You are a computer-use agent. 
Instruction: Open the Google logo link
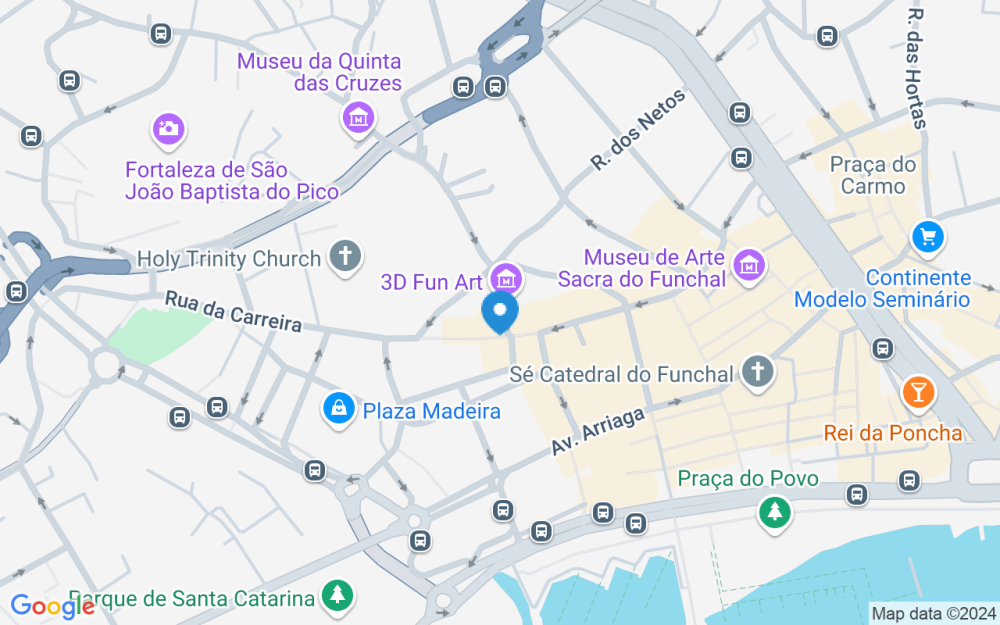click(x=52, y=606)
